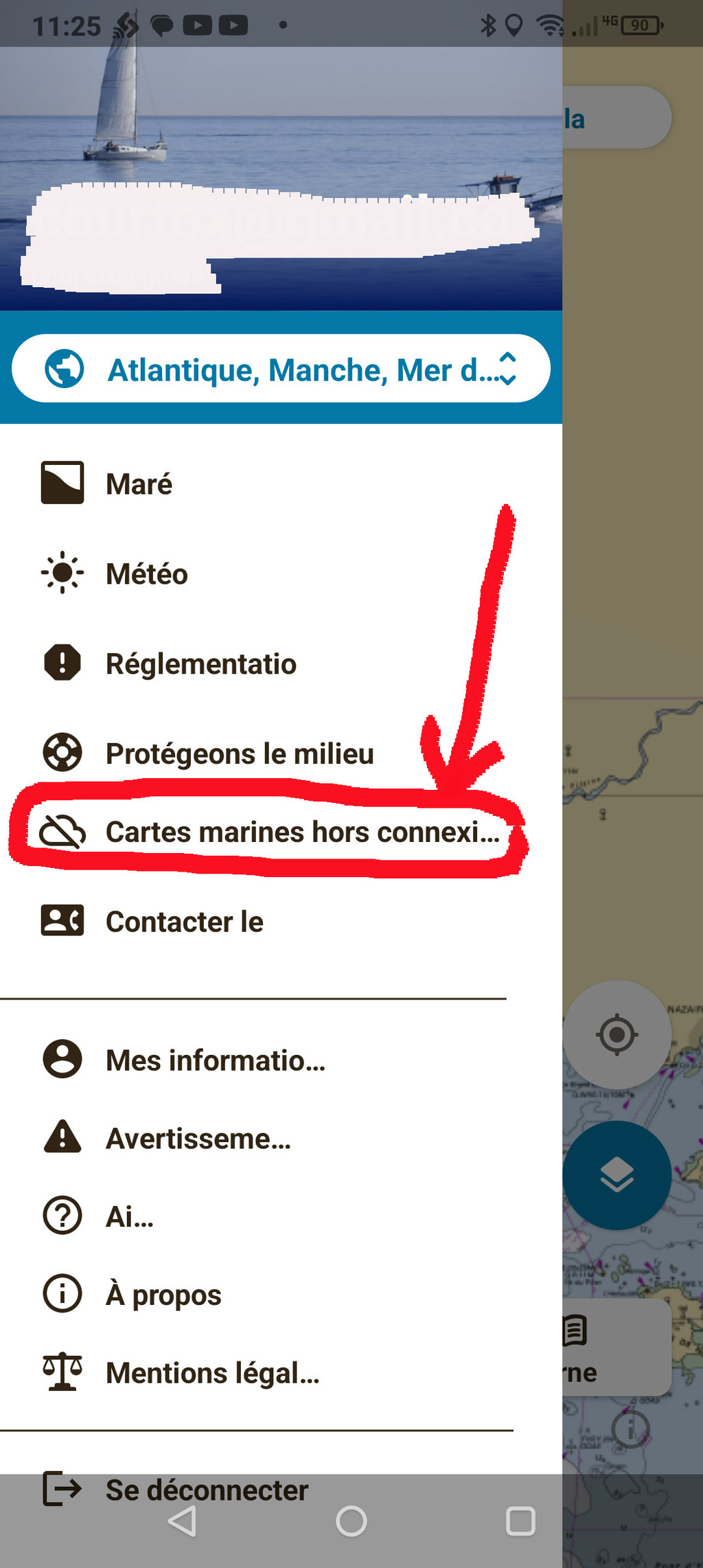Open the Maré tide menu item
Viewport: 703px width, 1568px height.
[x=281, y=484]
